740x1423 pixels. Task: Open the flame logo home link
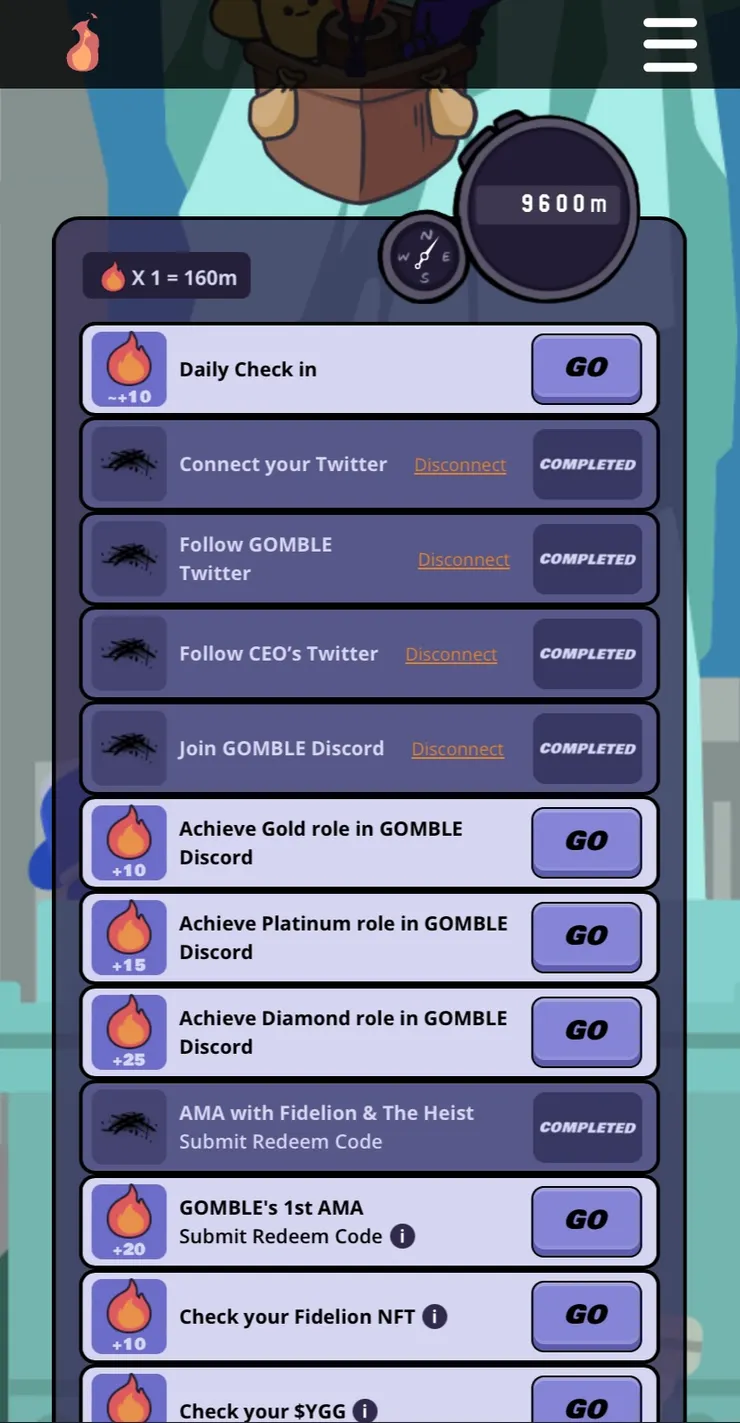(x=83, y=44)
